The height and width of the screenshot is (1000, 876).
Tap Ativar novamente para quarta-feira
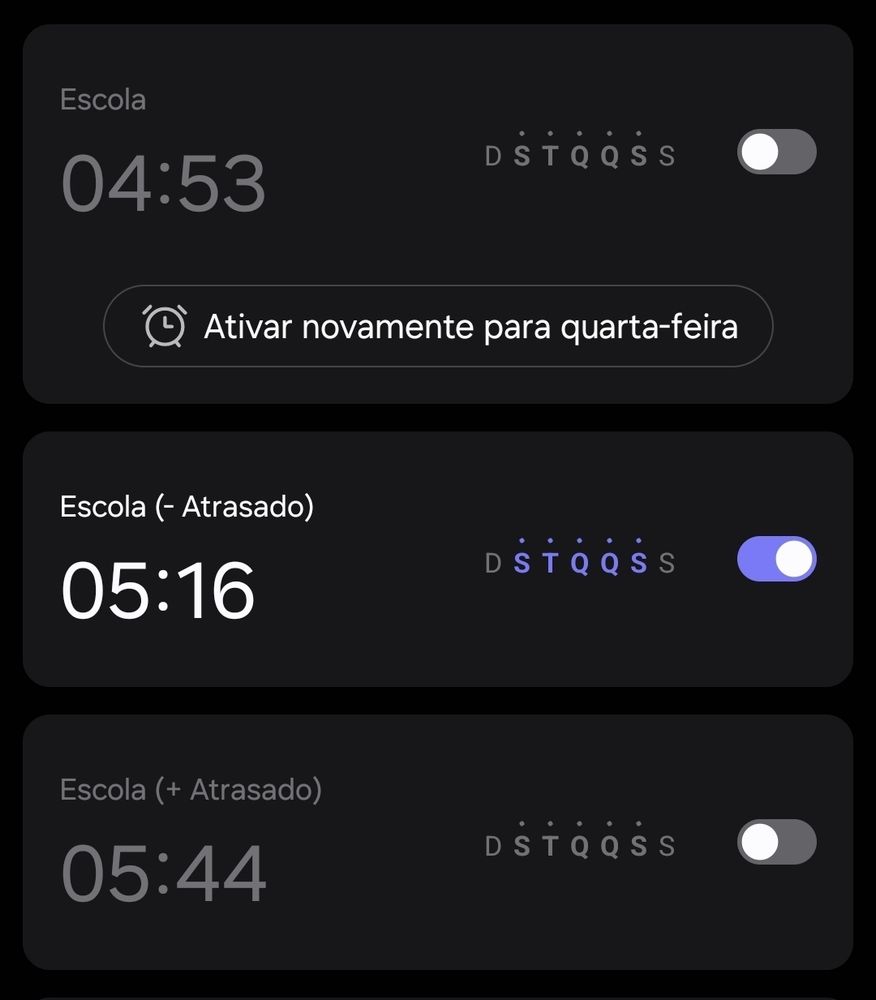(438, 326)
